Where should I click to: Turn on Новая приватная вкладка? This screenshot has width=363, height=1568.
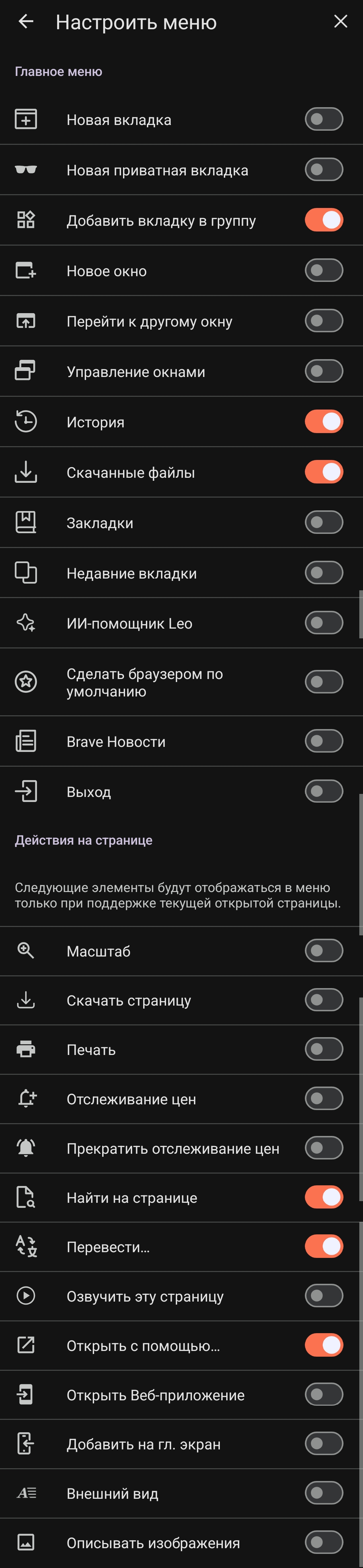pyautogui.click(x=323, y=170)
